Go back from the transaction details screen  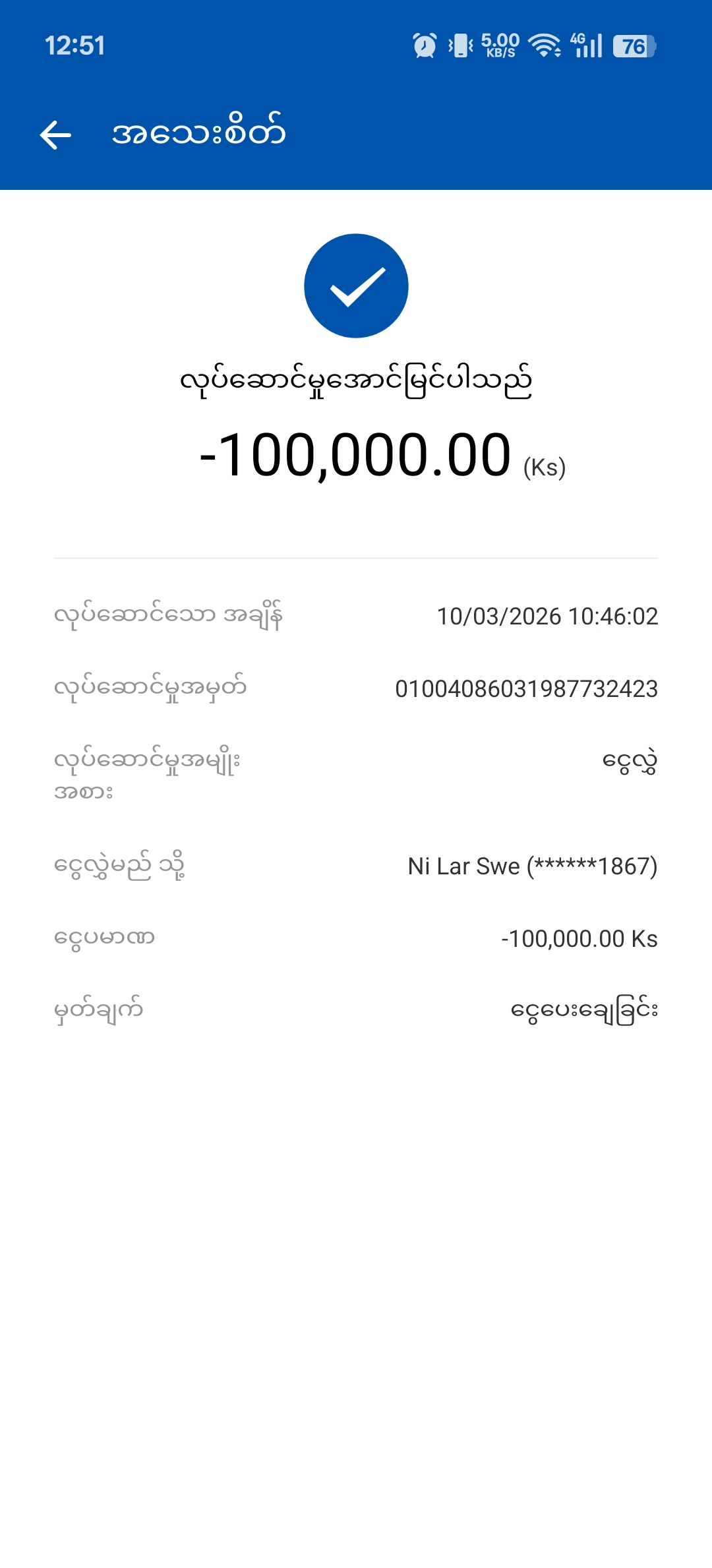click(x=55, y=135)
